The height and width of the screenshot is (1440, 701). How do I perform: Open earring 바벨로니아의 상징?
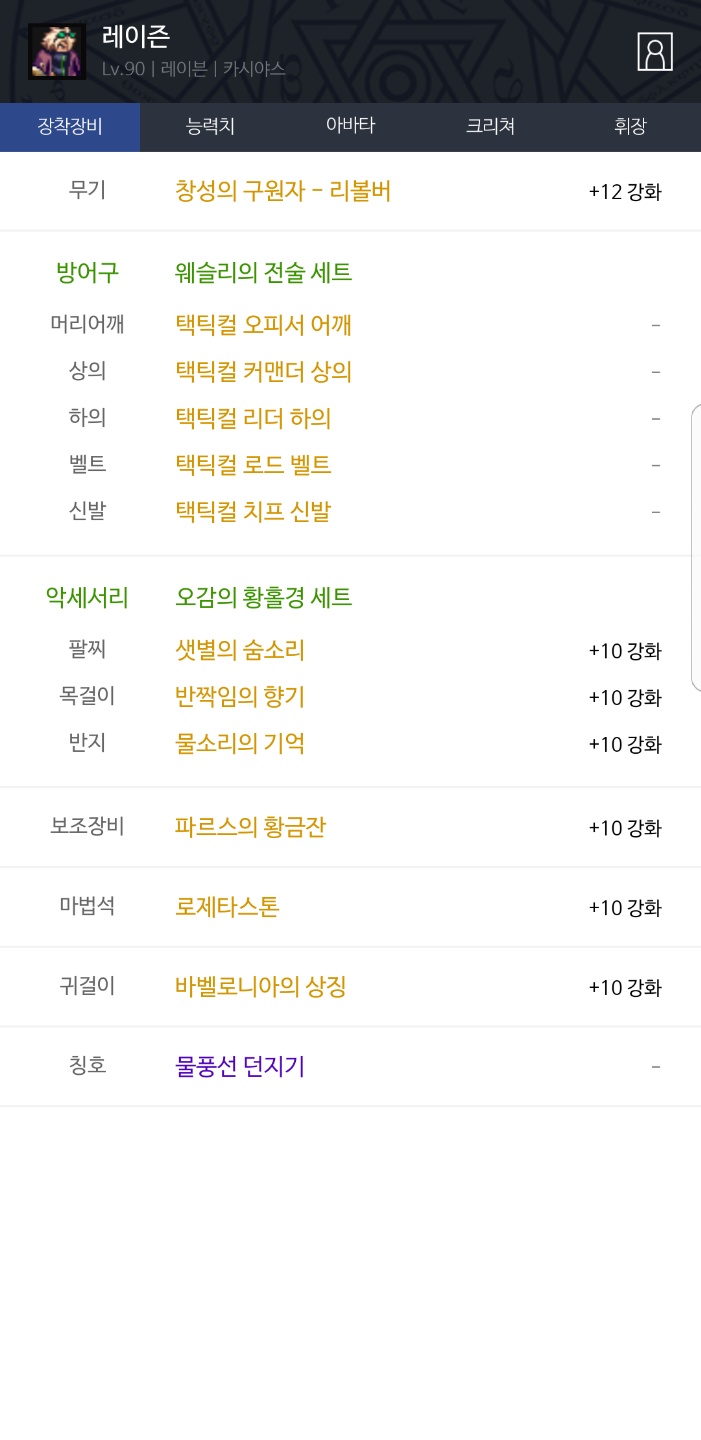pyautogui.click(x=260, y=988)
